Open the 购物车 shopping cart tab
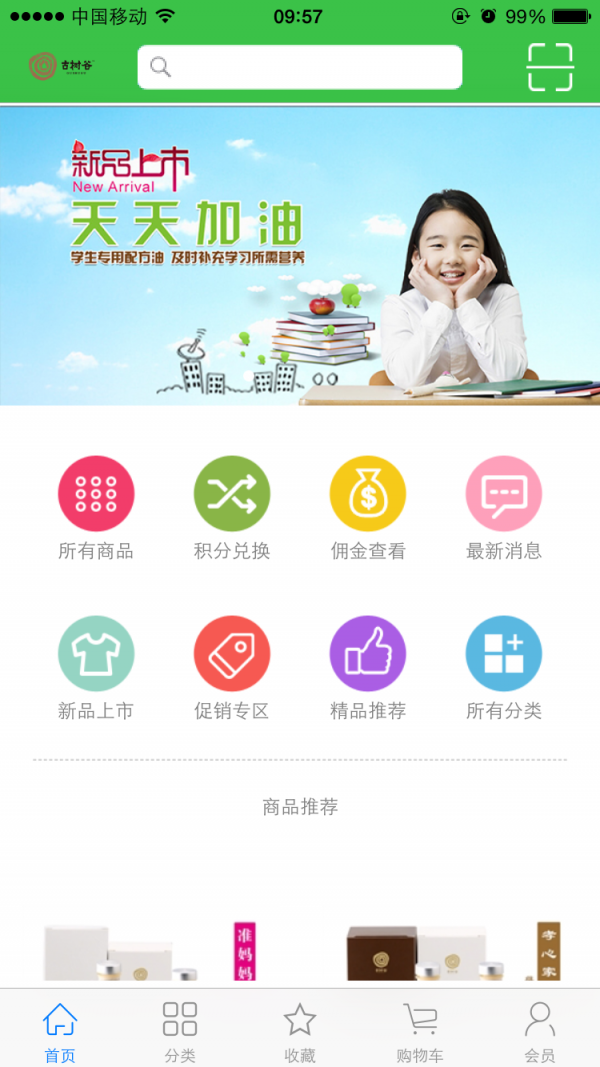Viewport: 600px width, 1067px height. (420, 1030)
